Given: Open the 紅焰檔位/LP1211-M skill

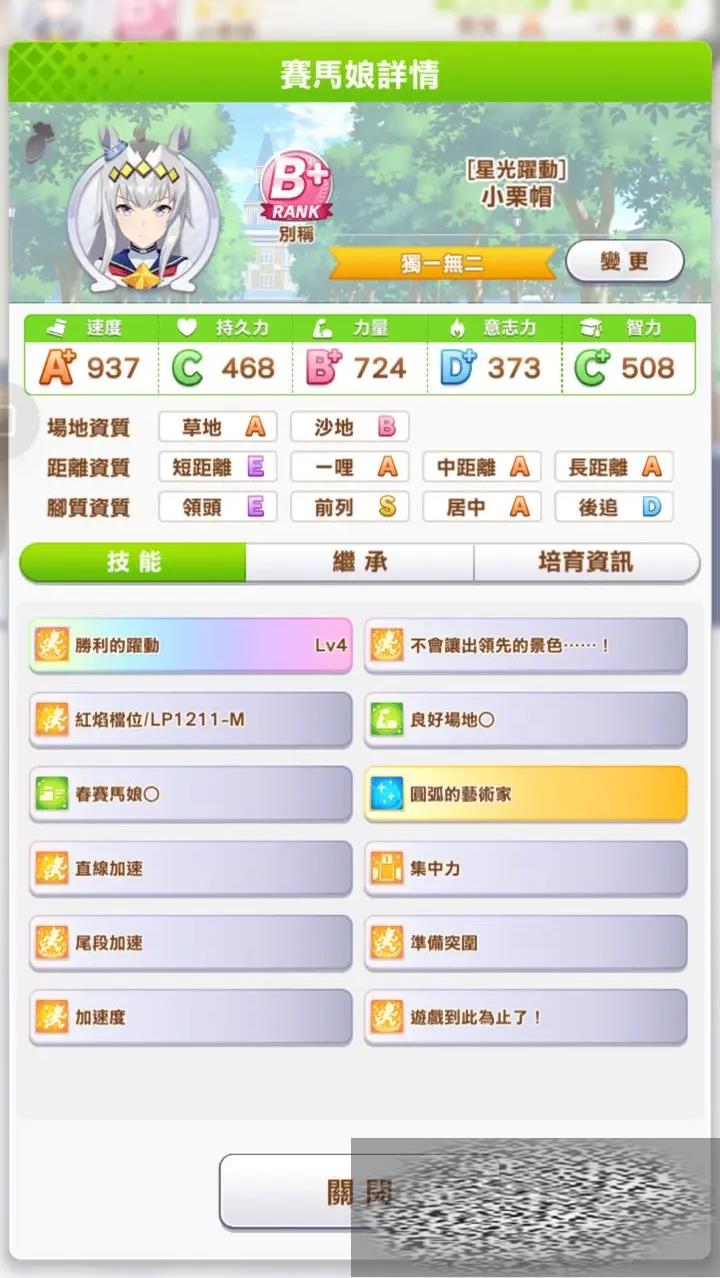Looking at the screenshot, I should point(191,720).
